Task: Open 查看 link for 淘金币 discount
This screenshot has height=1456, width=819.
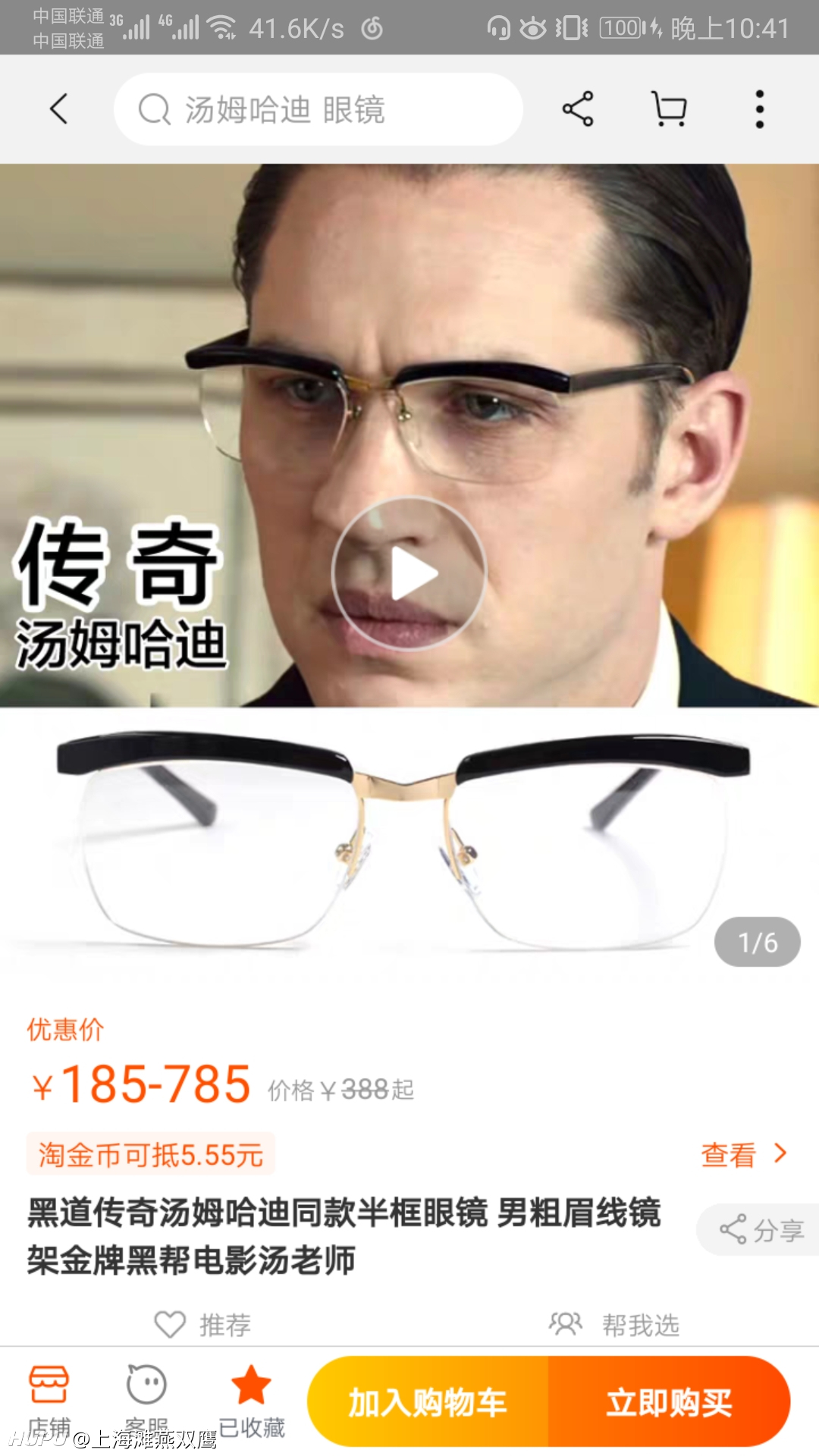Action: click(744, 1155)
